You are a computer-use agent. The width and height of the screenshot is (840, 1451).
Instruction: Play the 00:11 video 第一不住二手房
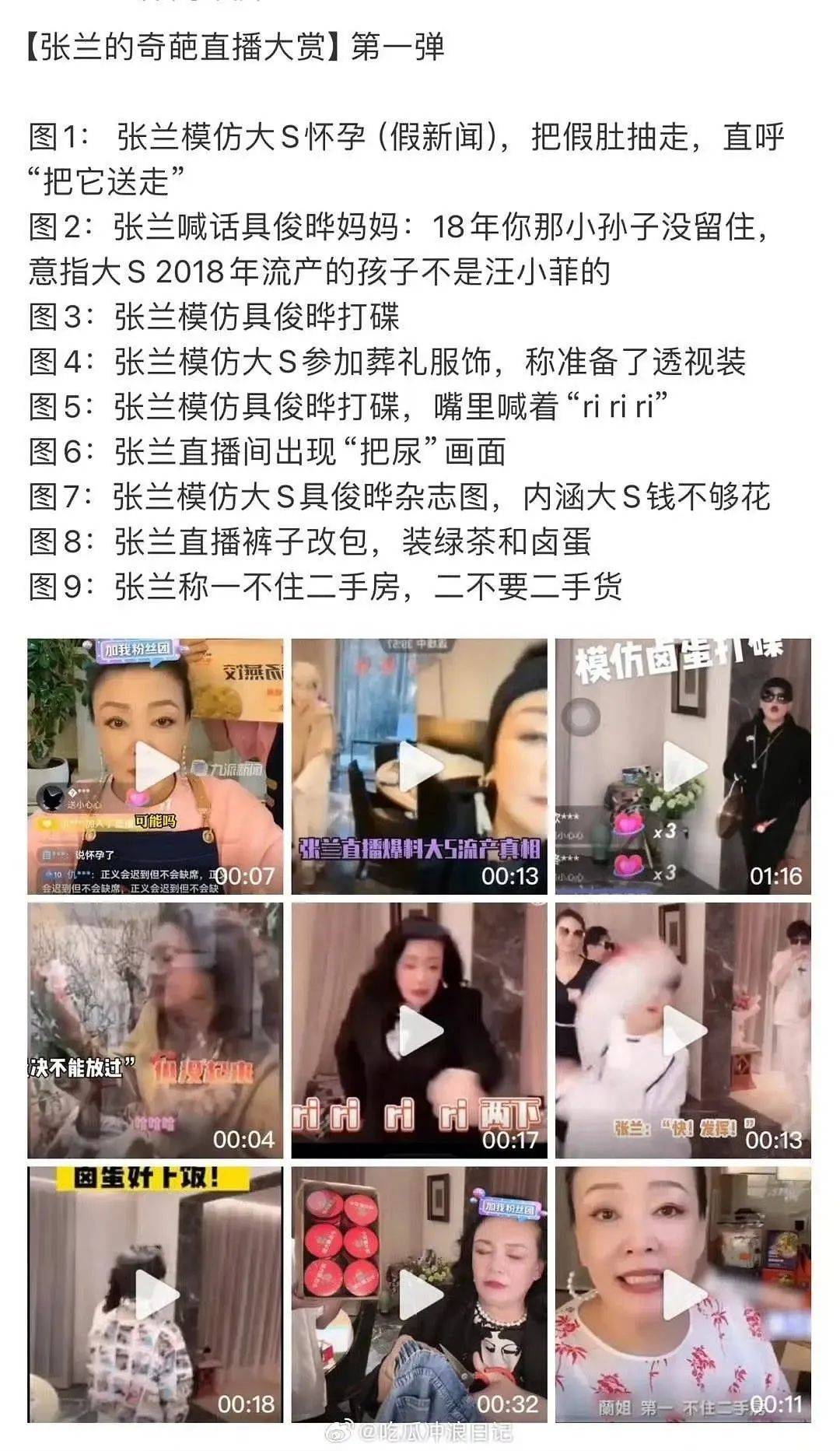click(x=683, y=1294)
